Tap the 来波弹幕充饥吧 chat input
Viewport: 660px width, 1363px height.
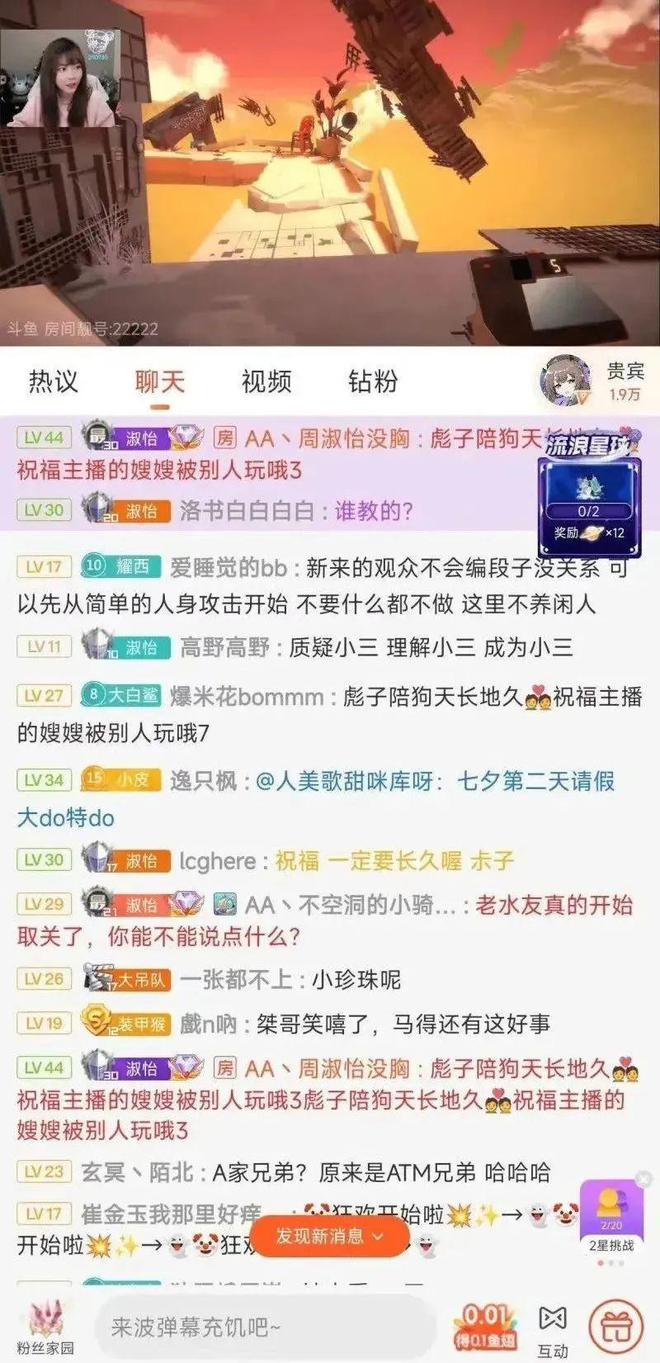265,1327
